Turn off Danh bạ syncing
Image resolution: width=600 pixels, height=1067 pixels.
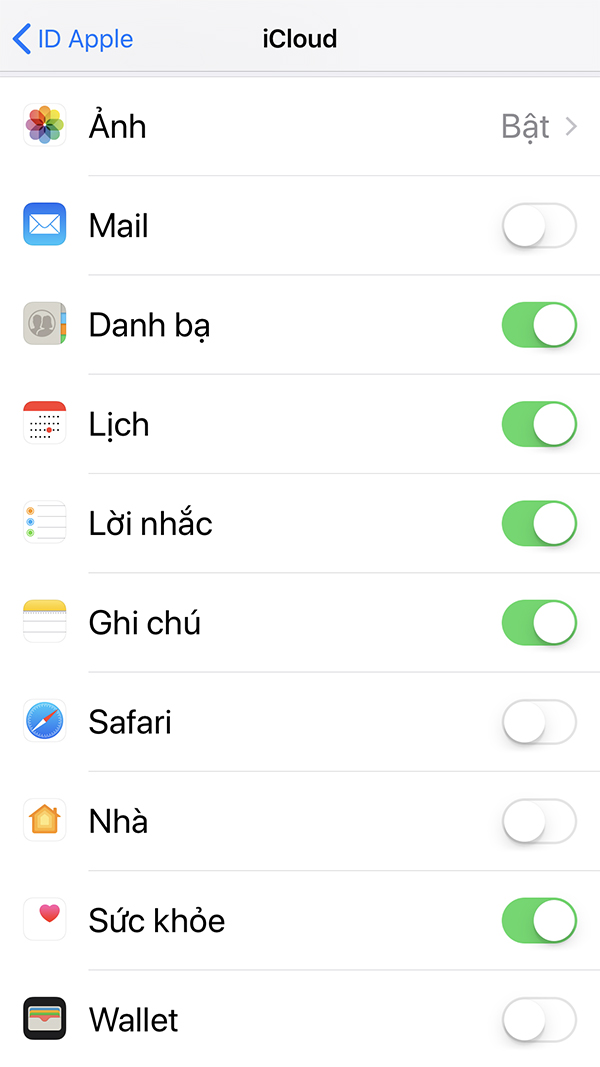click(539, 325)
